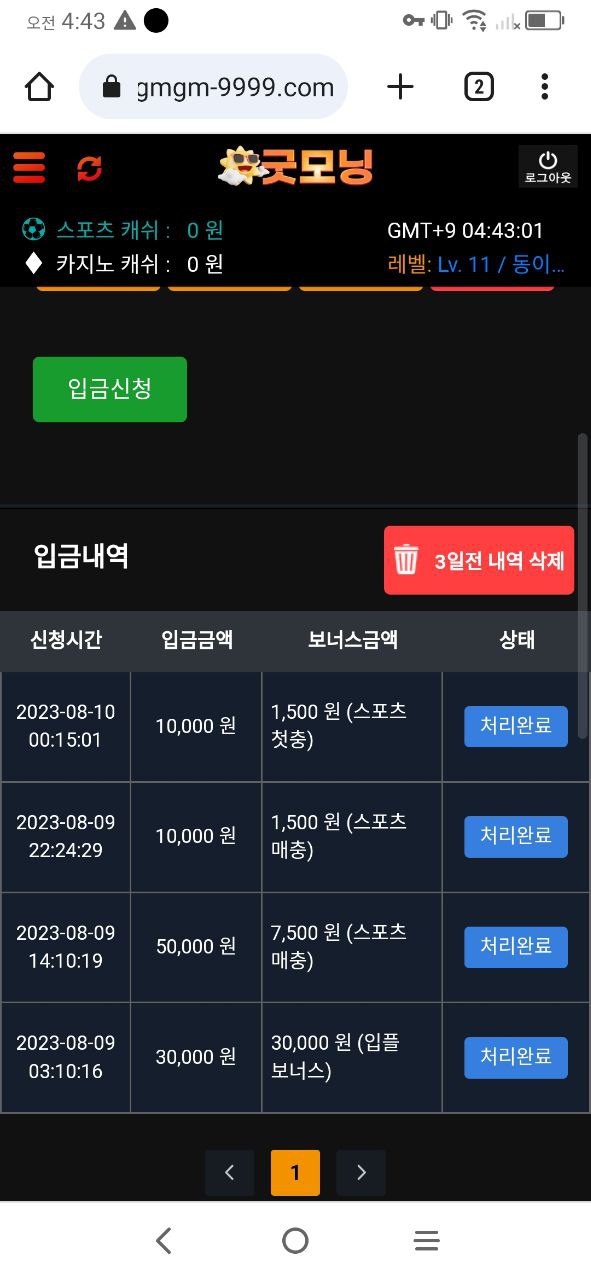Image resolution: width=591 pixels, height=1280 pixels.
Task: Tap the 3일전 내역 삭제 button
Action: [479, 560]
